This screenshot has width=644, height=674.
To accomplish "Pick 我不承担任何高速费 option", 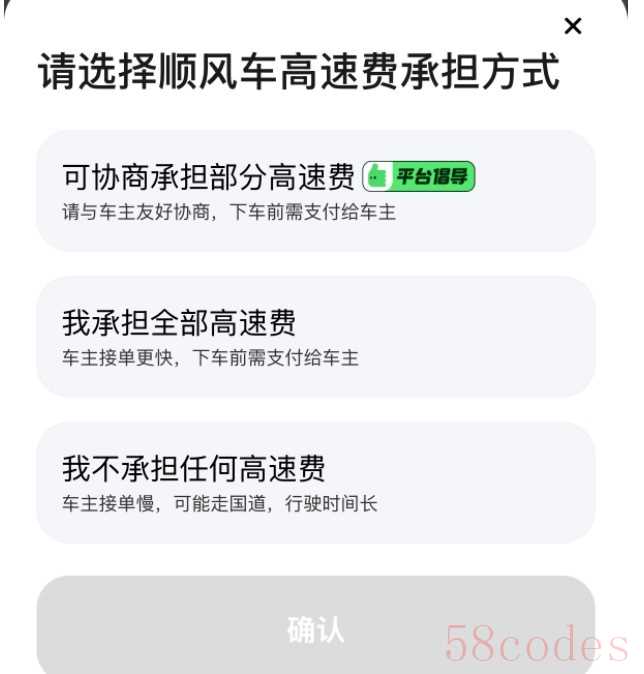I will [x=315, y=482].
